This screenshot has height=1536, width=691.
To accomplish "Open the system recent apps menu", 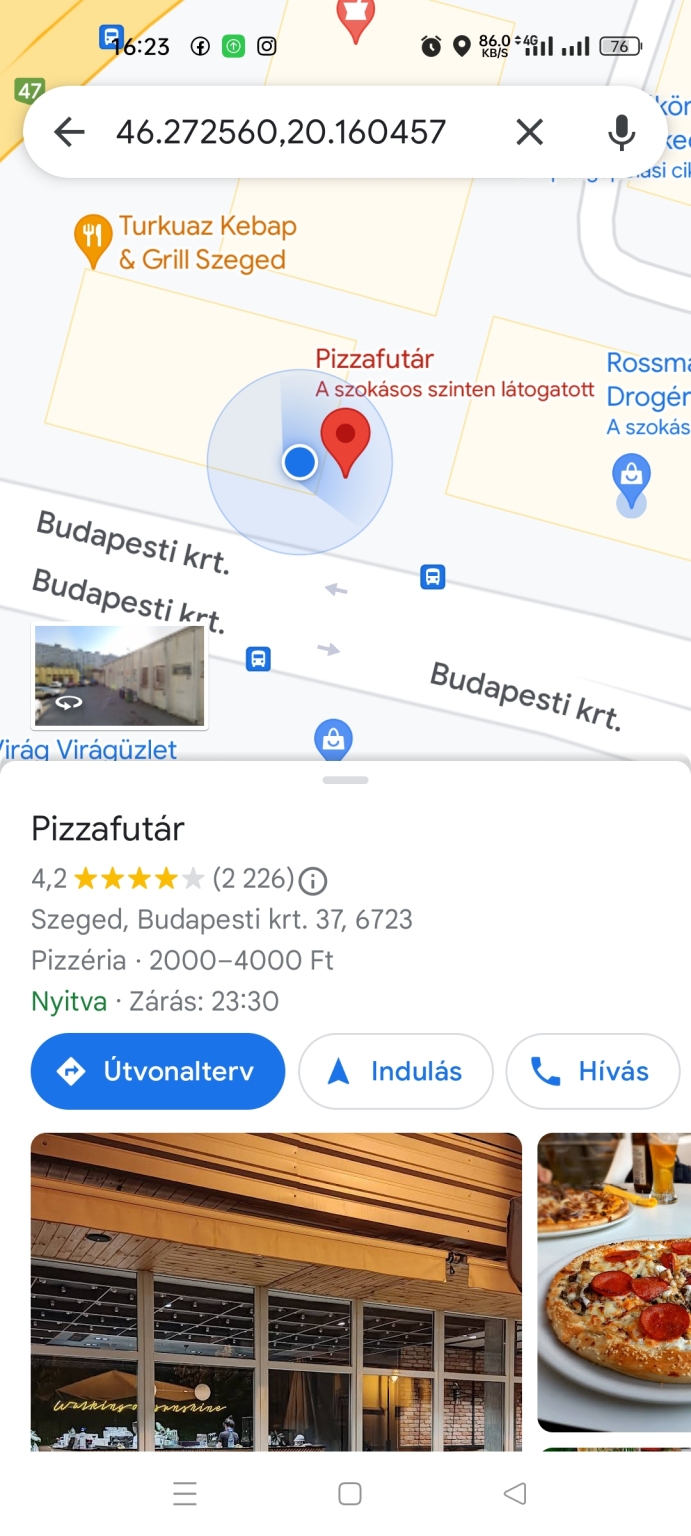I will point(185,1494).
